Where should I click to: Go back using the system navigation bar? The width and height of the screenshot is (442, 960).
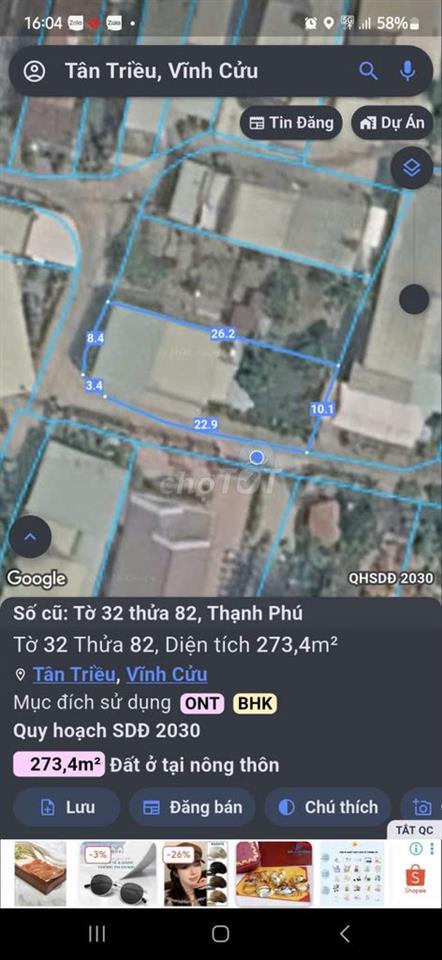[x=345, y=933]
